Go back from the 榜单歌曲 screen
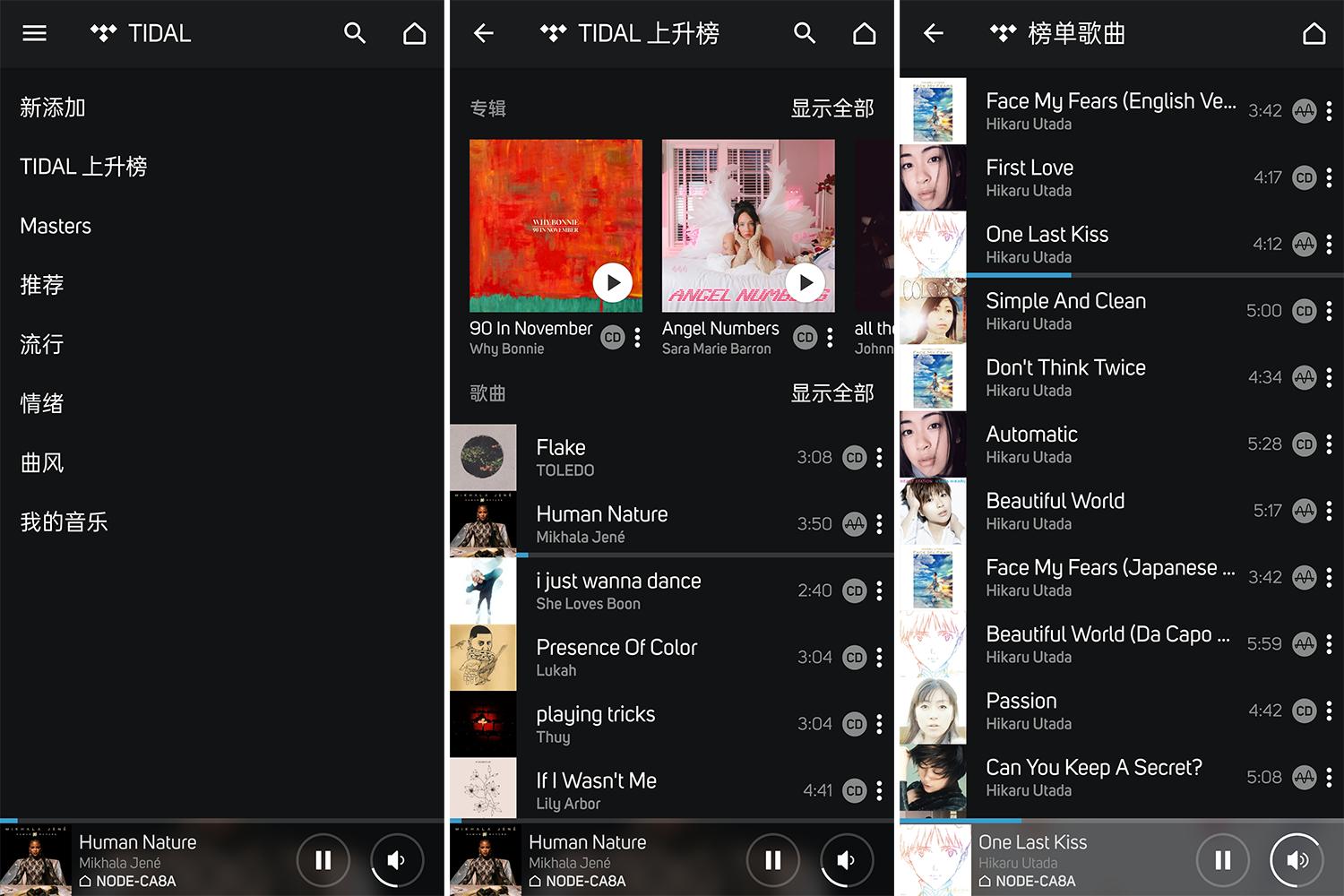1344x896 pixels. [934, 33]
